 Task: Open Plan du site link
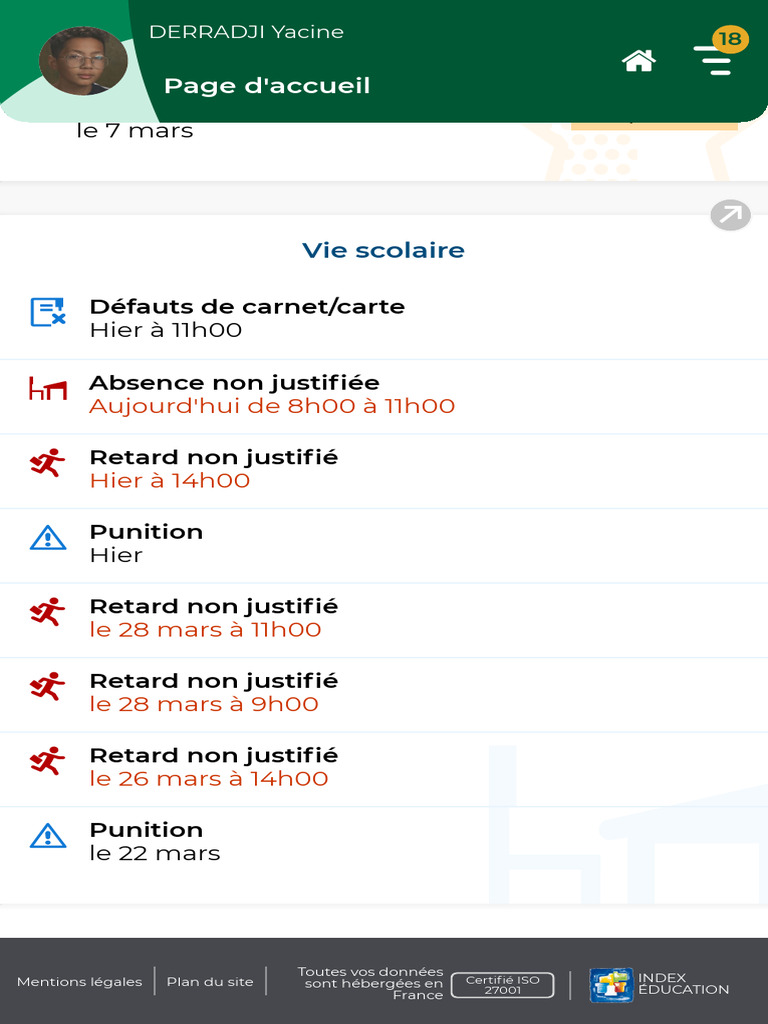210,982
